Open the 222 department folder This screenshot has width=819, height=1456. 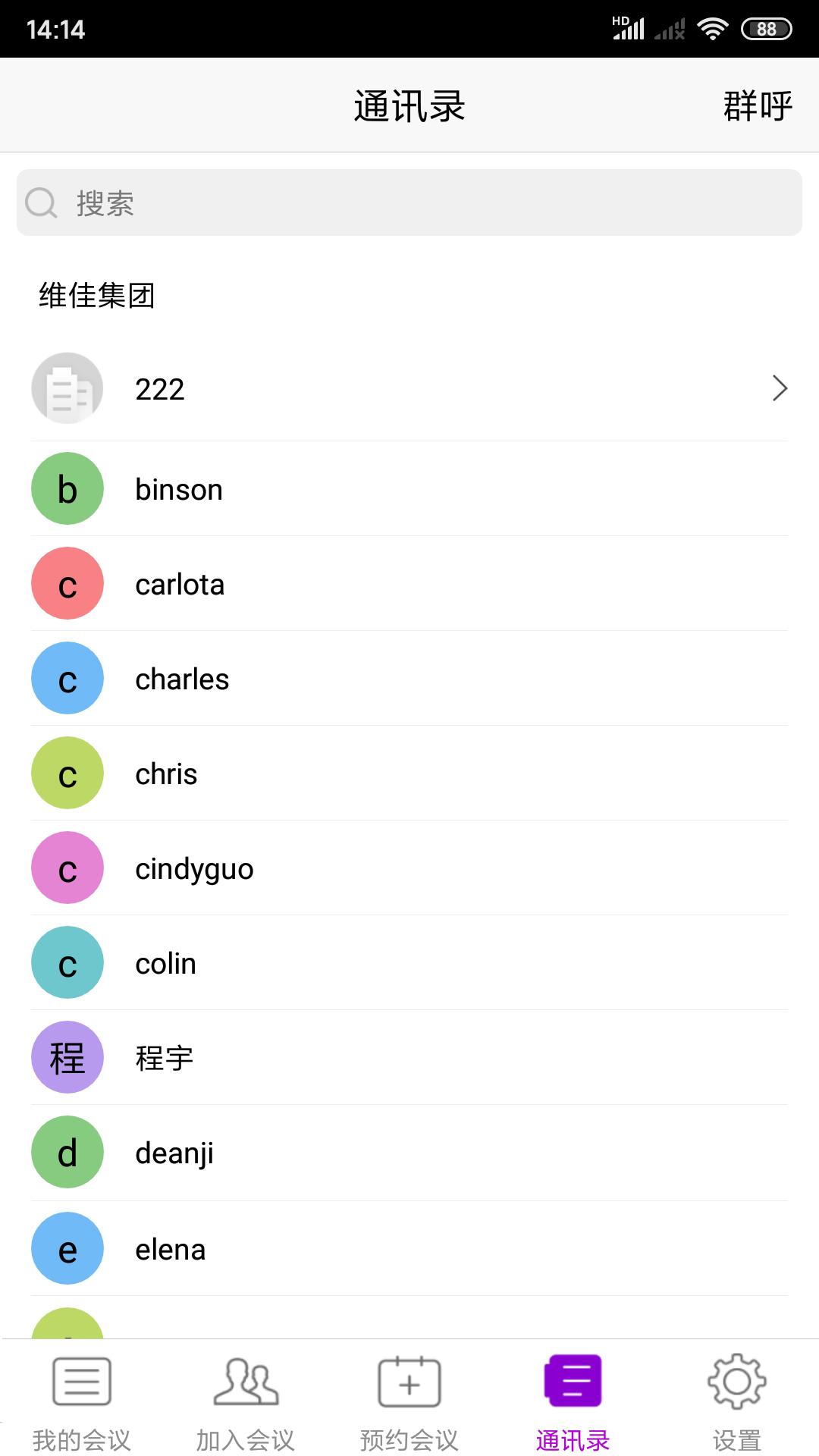tap(409, 389)
